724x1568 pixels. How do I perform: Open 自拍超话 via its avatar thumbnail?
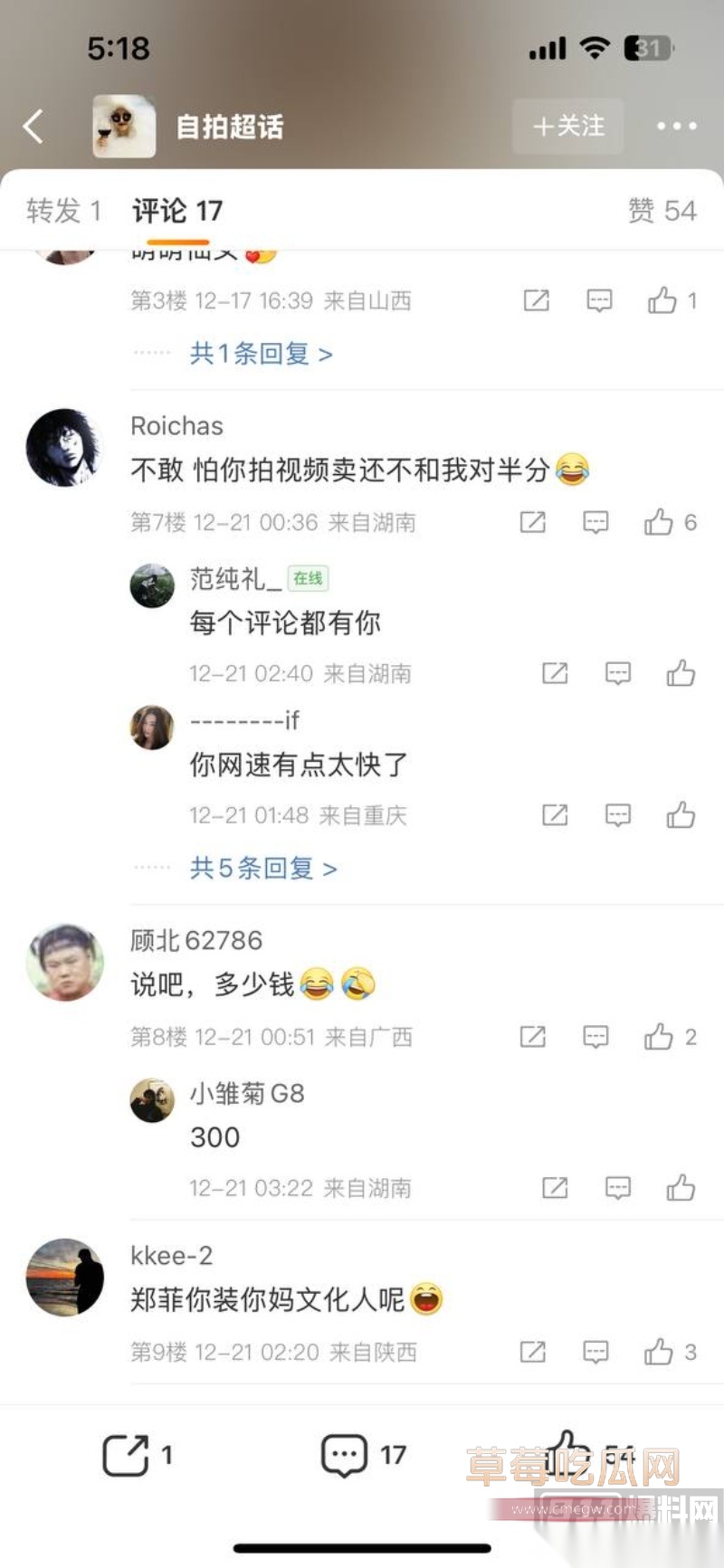pos(124,127)
